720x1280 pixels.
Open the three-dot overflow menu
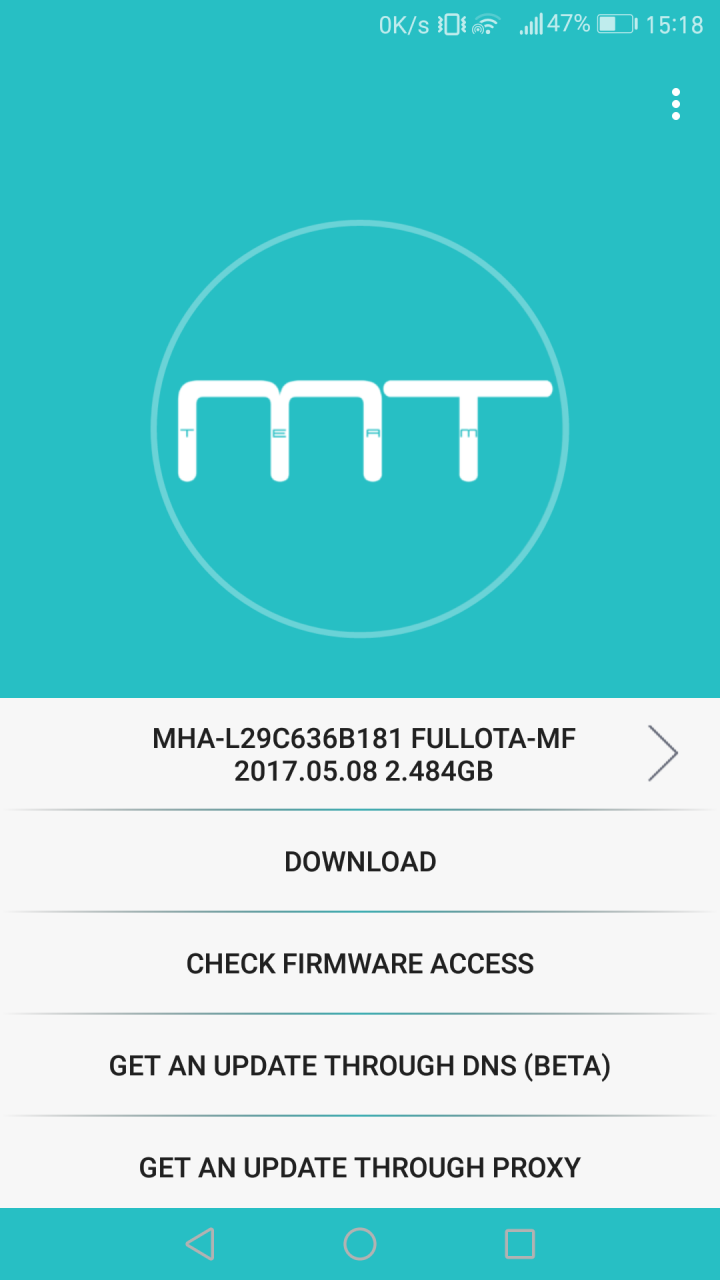pos(676,104)
